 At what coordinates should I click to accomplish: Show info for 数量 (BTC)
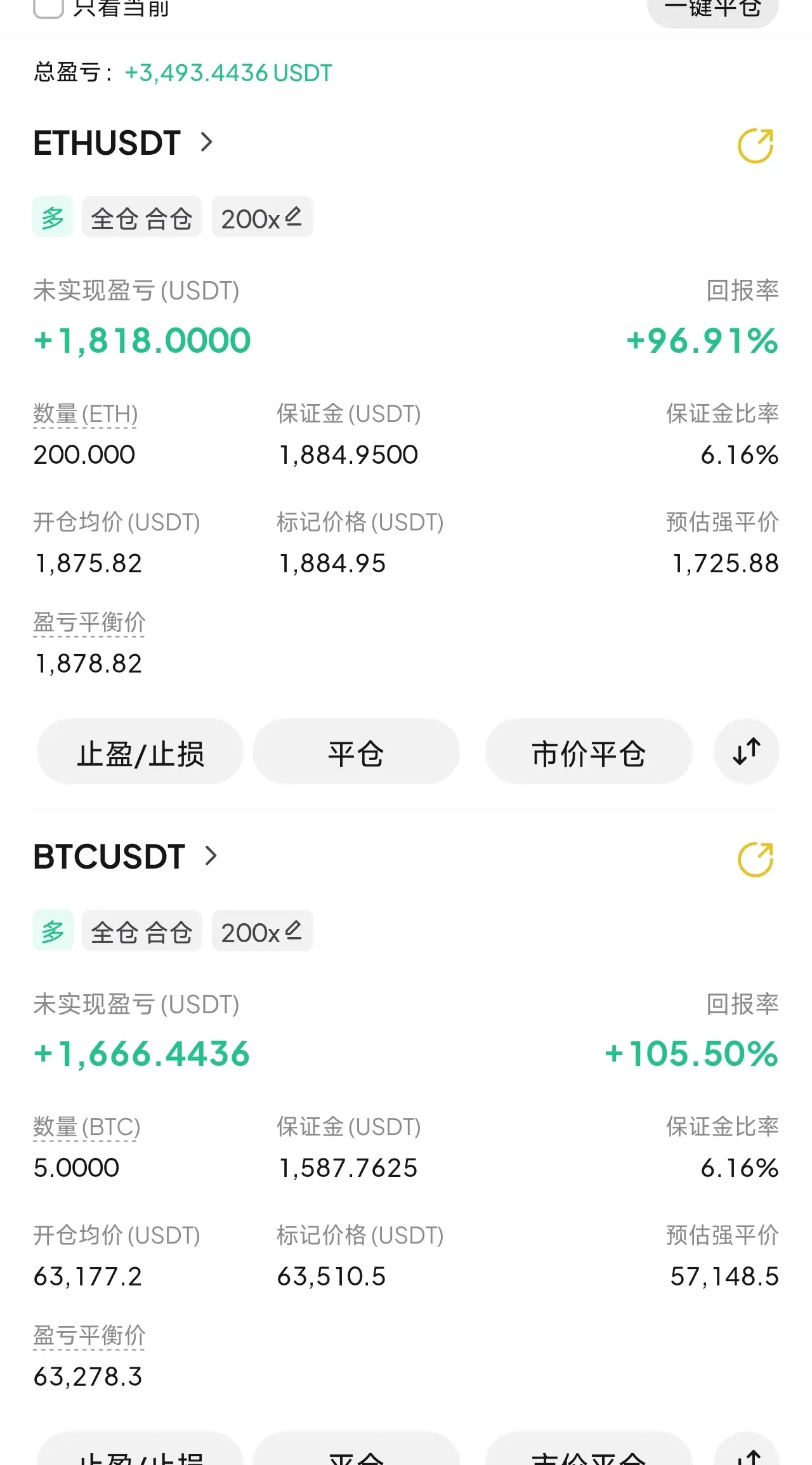coord(86,1127)
